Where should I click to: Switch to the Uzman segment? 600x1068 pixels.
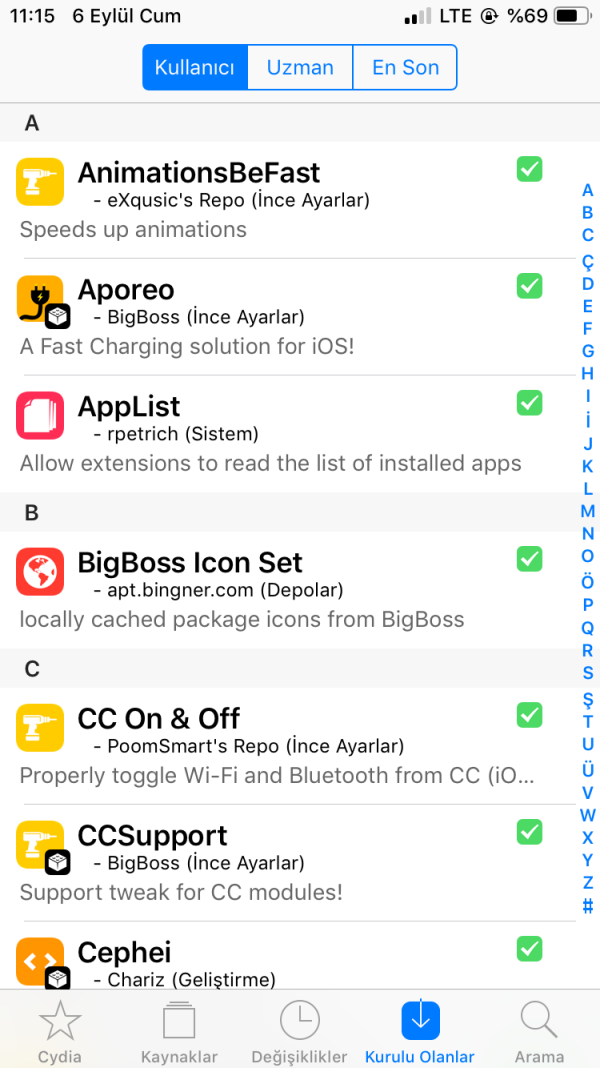300,68
